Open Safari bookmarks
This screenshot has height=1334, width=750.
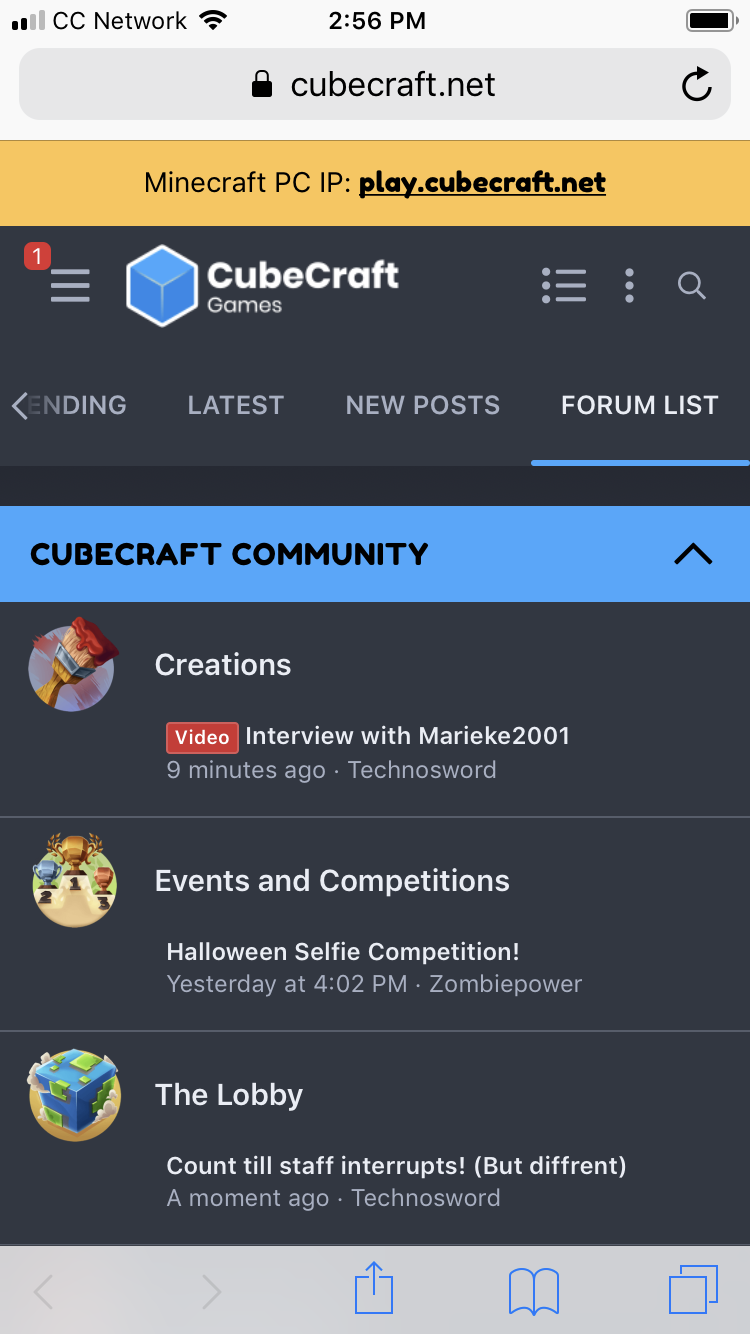coord(534,1292)
